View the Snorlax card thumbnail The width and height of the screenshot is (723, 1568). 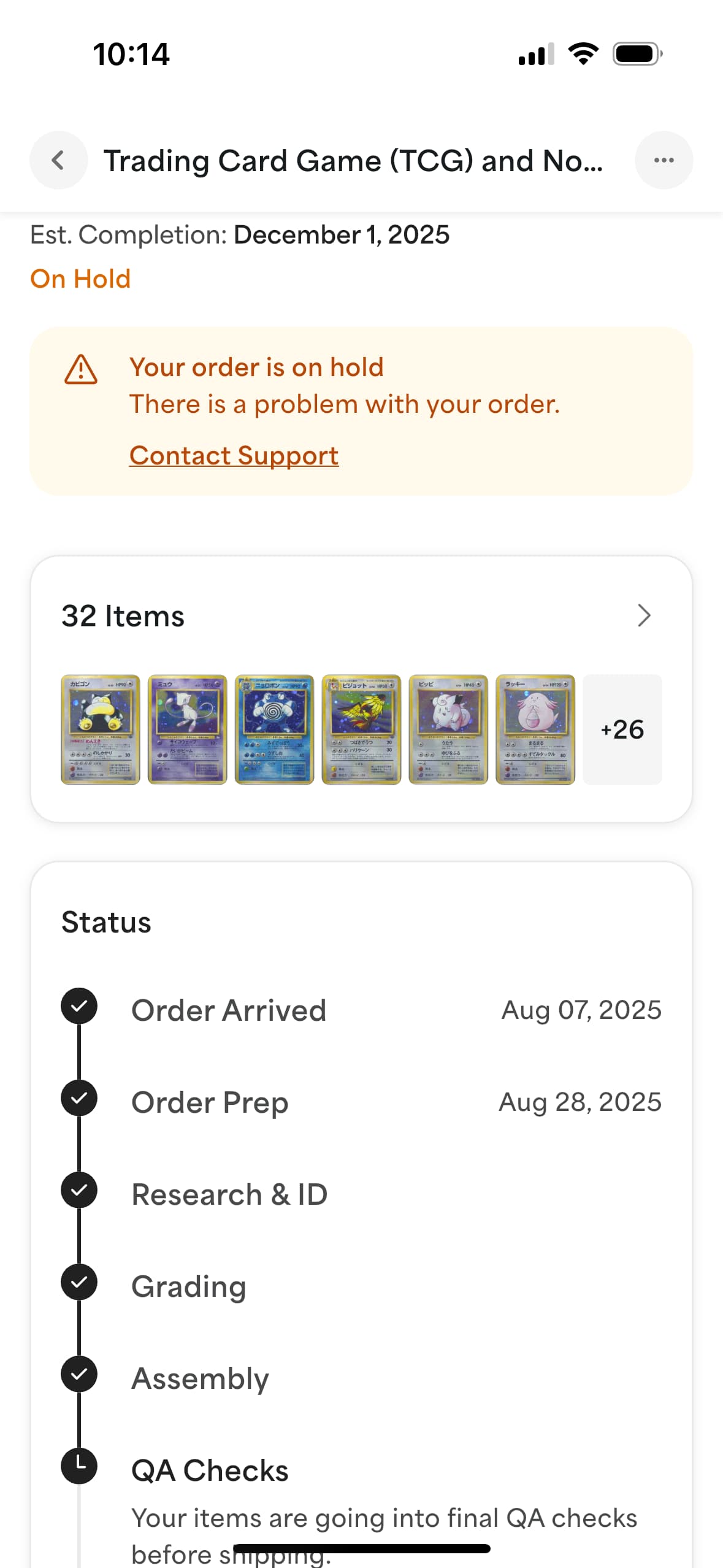pyautogui.click(x=101, y=729)
